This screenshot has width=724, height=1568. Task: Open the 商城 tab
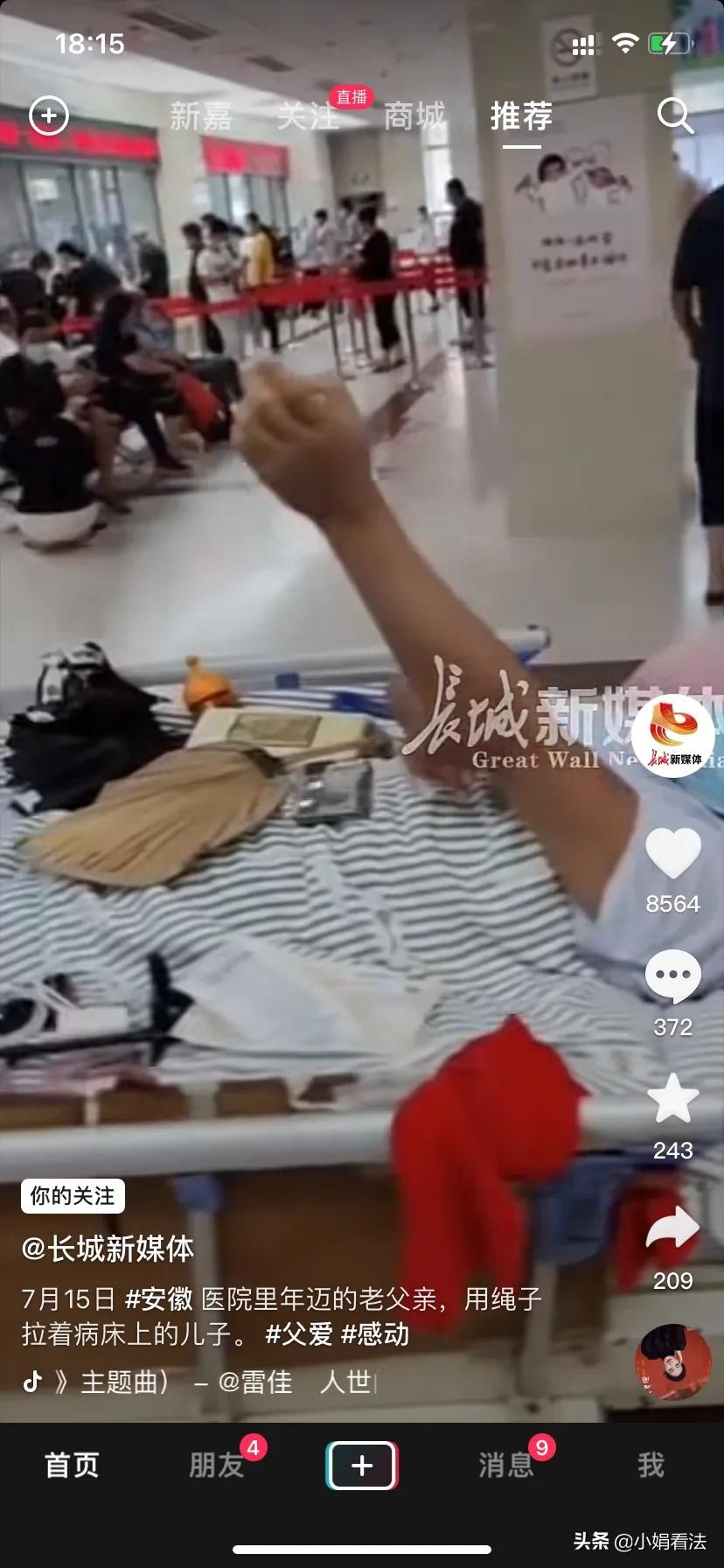(x=414, y=115)
